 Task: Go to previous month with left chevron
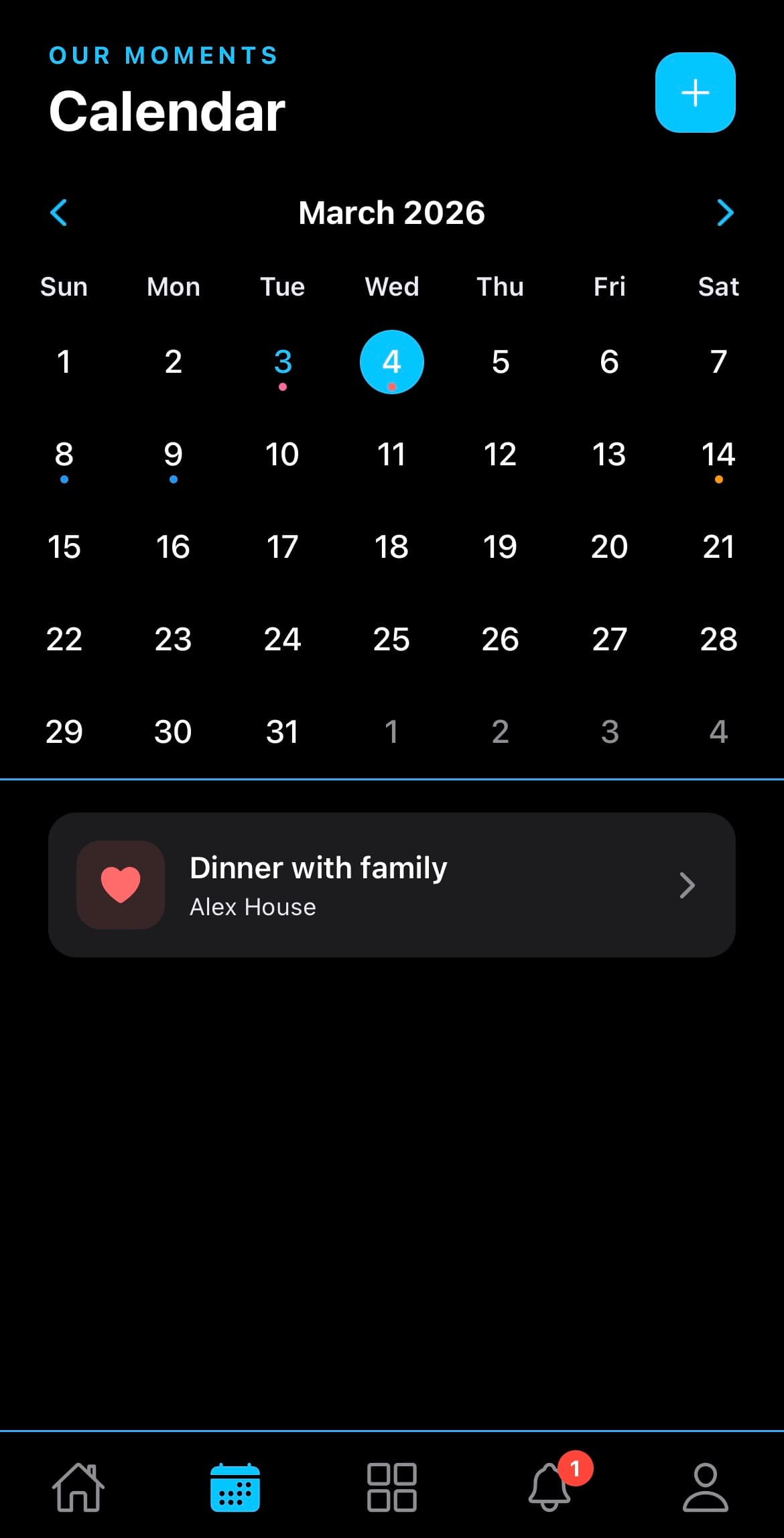(59, 213)
